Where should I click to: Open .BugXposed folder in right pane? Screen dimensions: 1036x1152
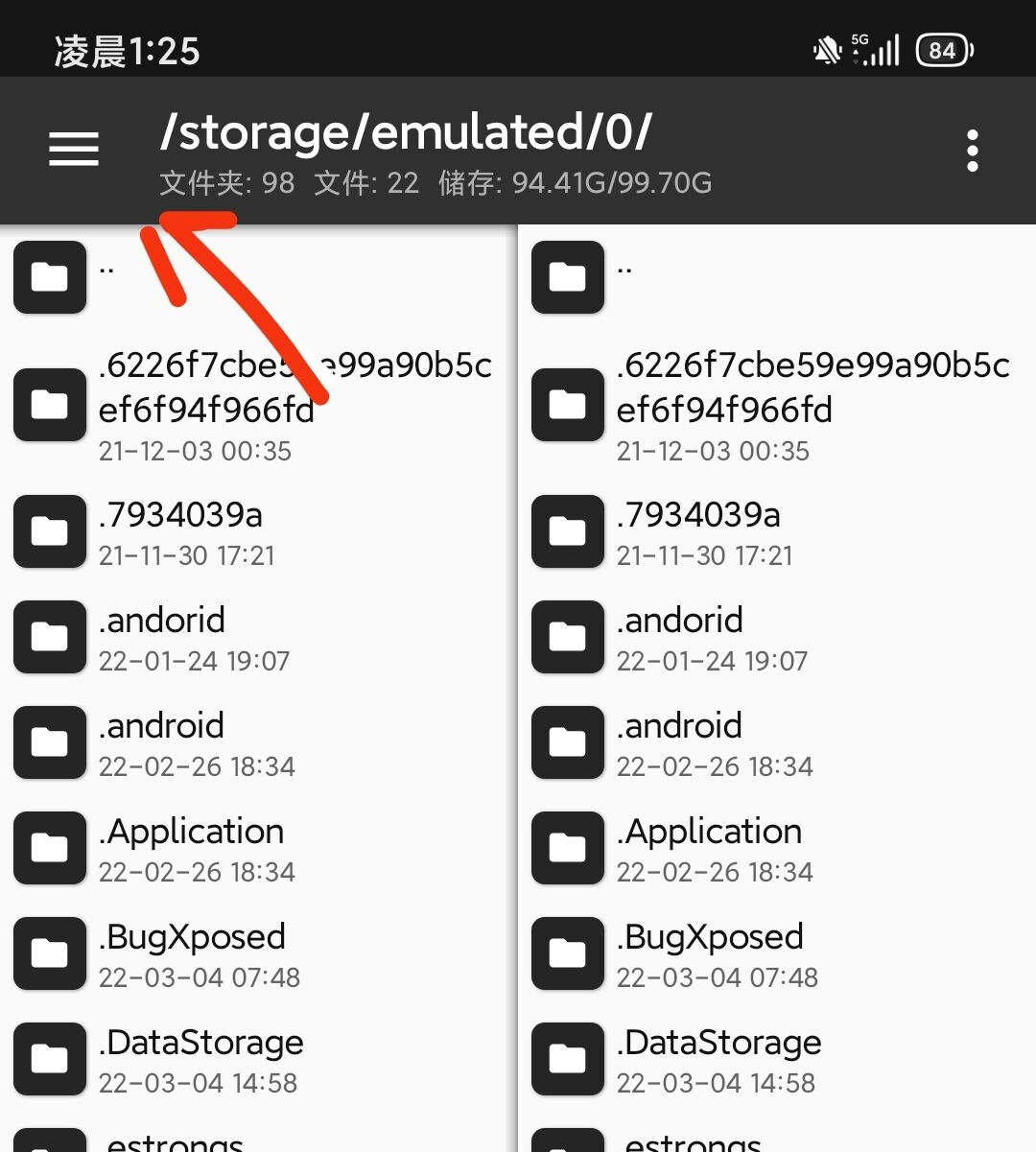pyautogui.click(x=711, y=954)
